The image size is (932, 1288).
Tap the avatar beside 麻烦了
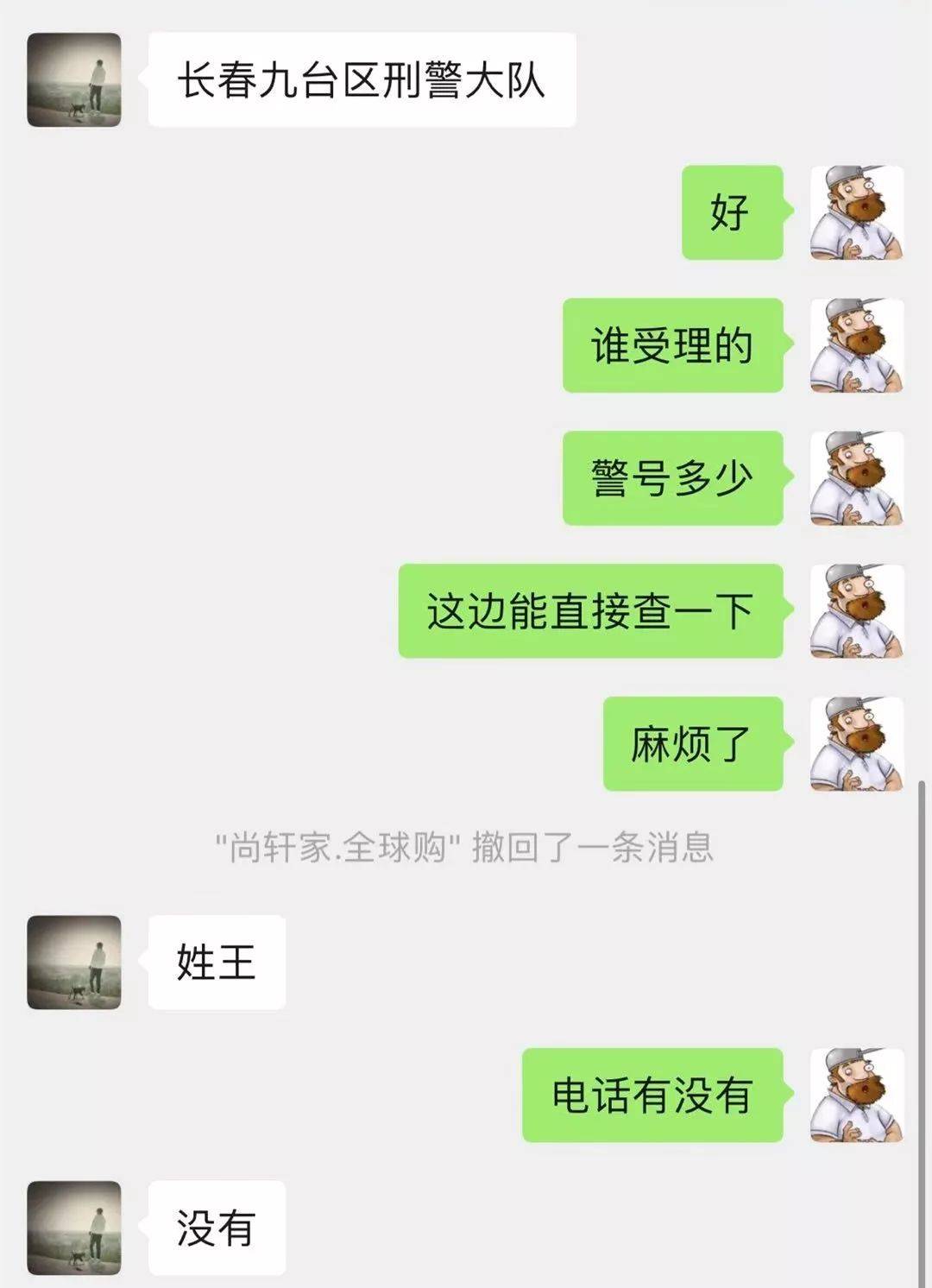857,744
